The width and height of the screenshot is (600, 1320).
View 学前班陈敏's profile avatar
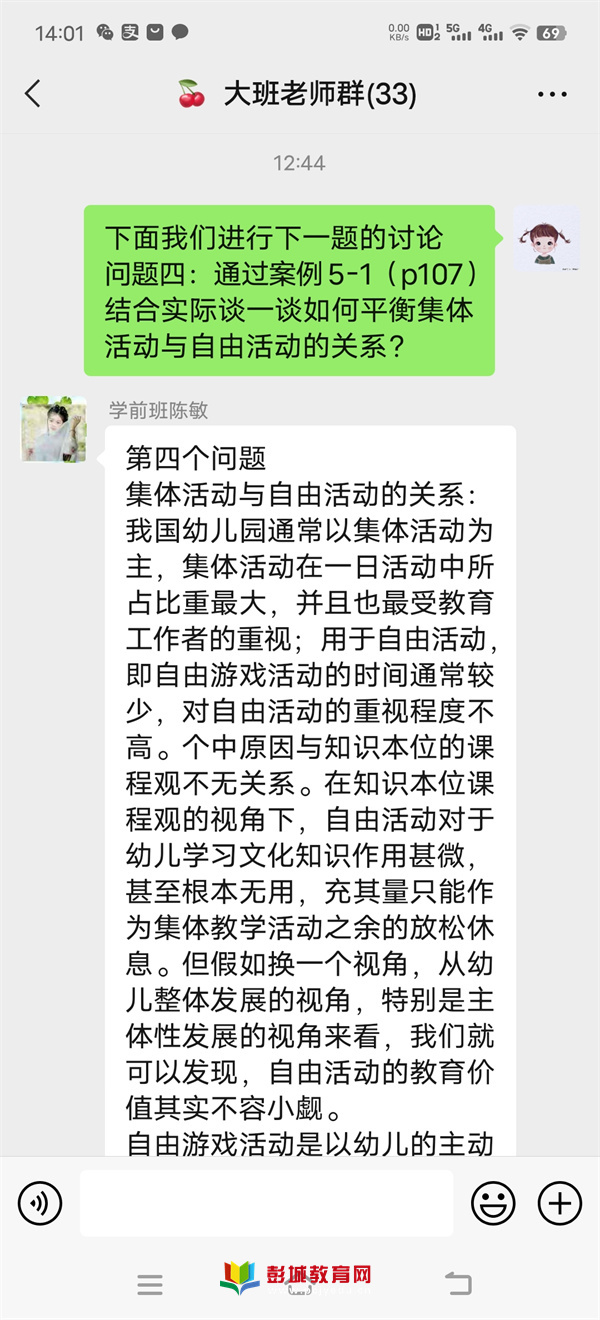[x=54, y=429]
